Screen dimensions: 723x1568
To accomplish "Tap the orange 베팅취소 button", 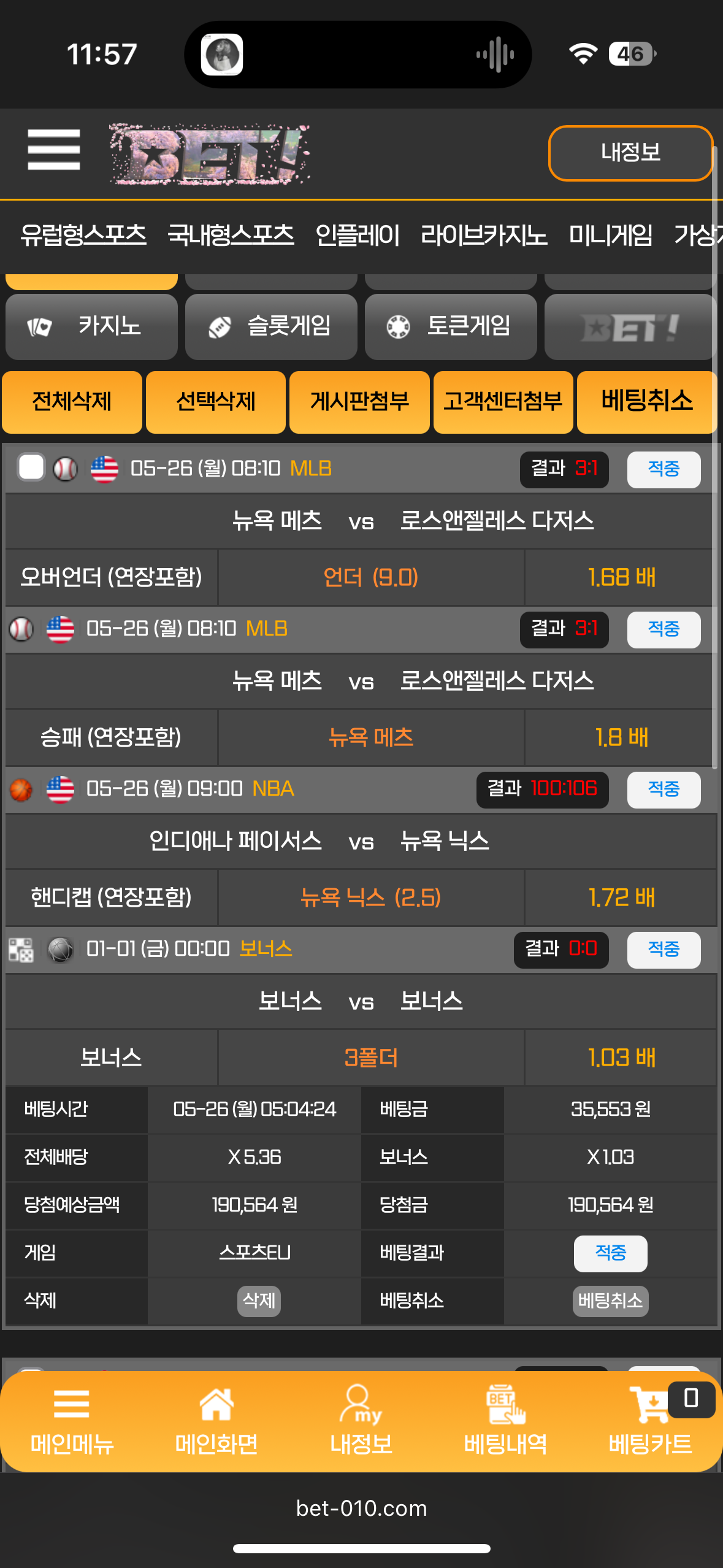I will (x=647, y=402).
